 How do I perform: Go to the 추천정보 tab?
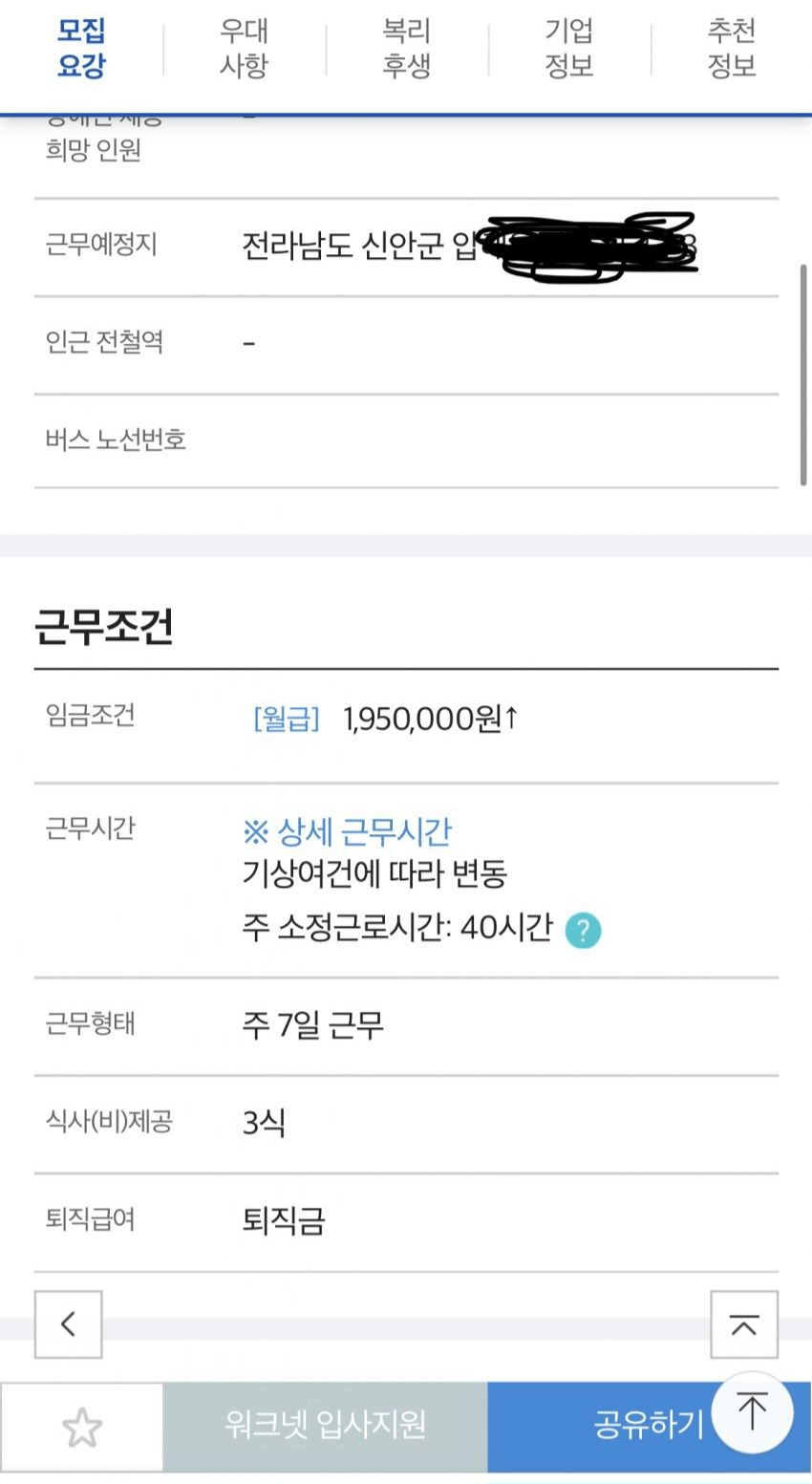click(732, 48)
